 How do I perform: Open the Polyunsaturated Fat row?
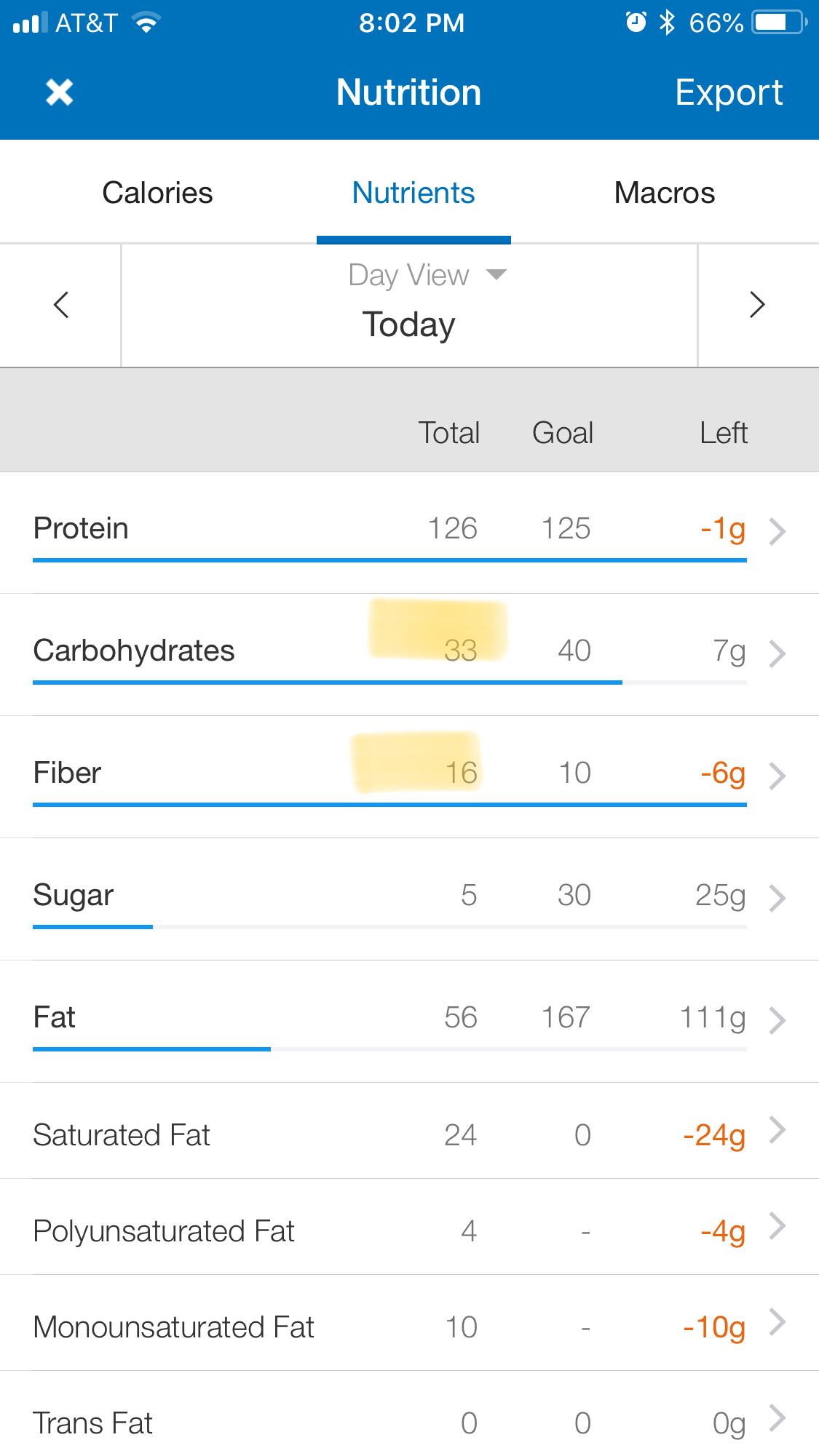(x=409, y=1228)
